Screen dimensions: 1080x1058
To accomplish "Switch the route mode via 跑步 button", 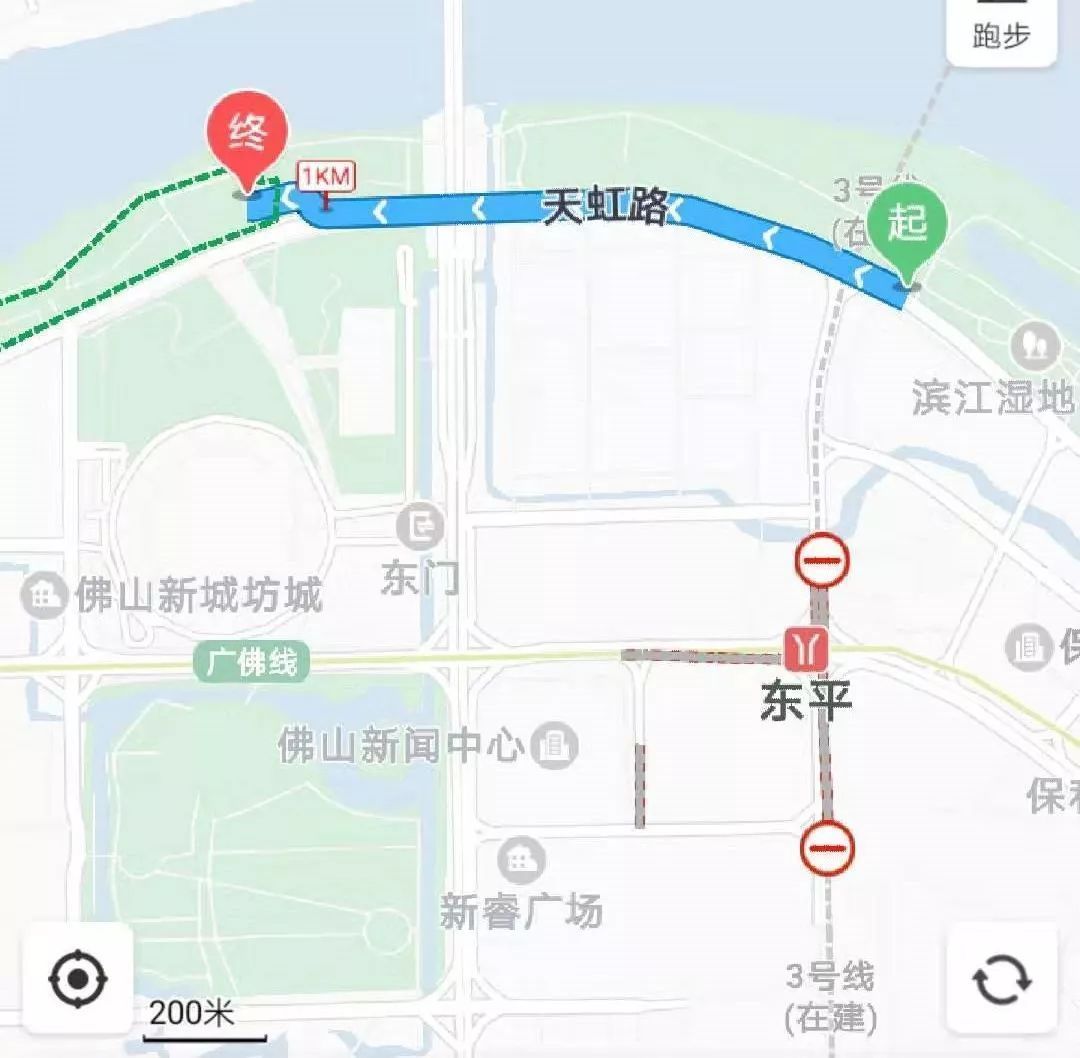I will click(x=1001, y=32).
